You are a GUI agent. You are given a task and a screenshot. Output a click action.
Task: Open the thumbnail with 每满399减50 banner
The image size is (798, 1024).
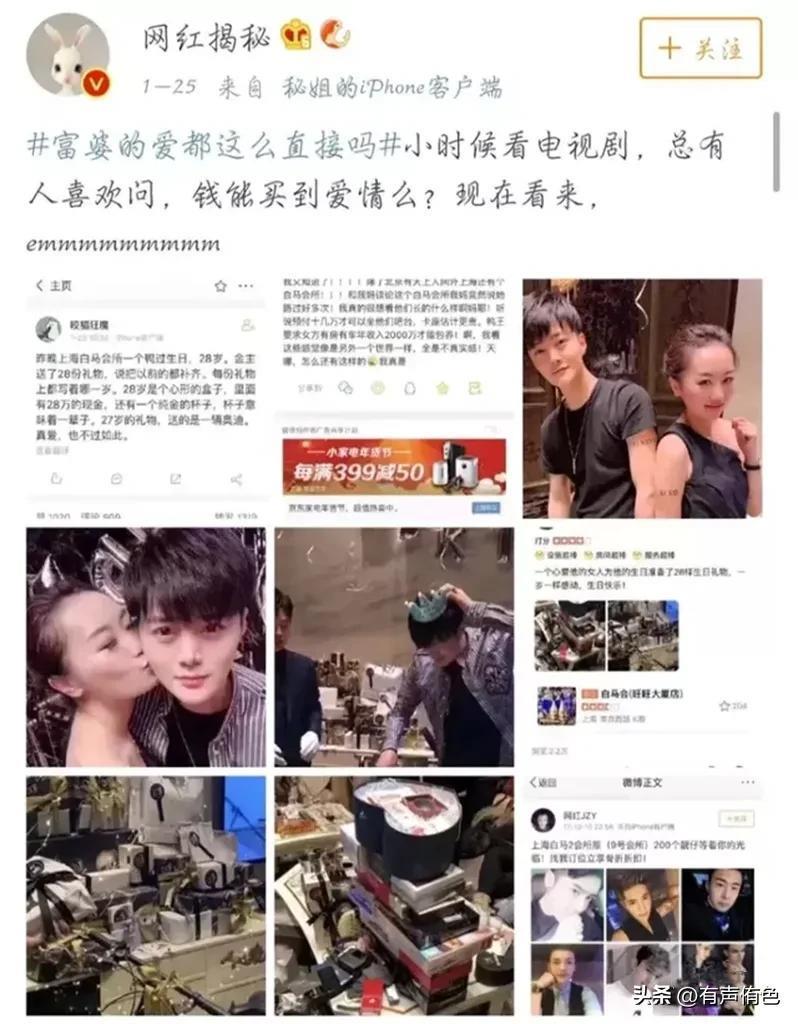tap(394, 397)
